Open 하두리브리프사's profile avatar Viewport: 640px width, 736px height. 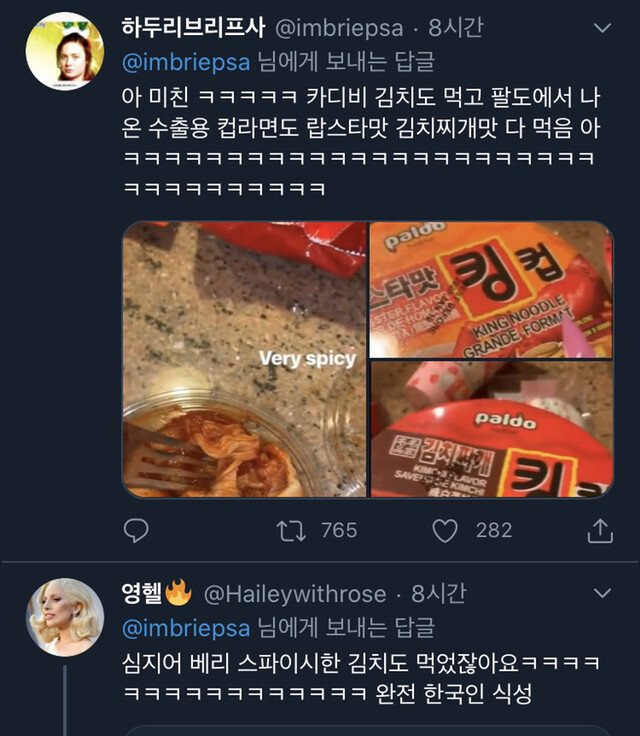64,52
